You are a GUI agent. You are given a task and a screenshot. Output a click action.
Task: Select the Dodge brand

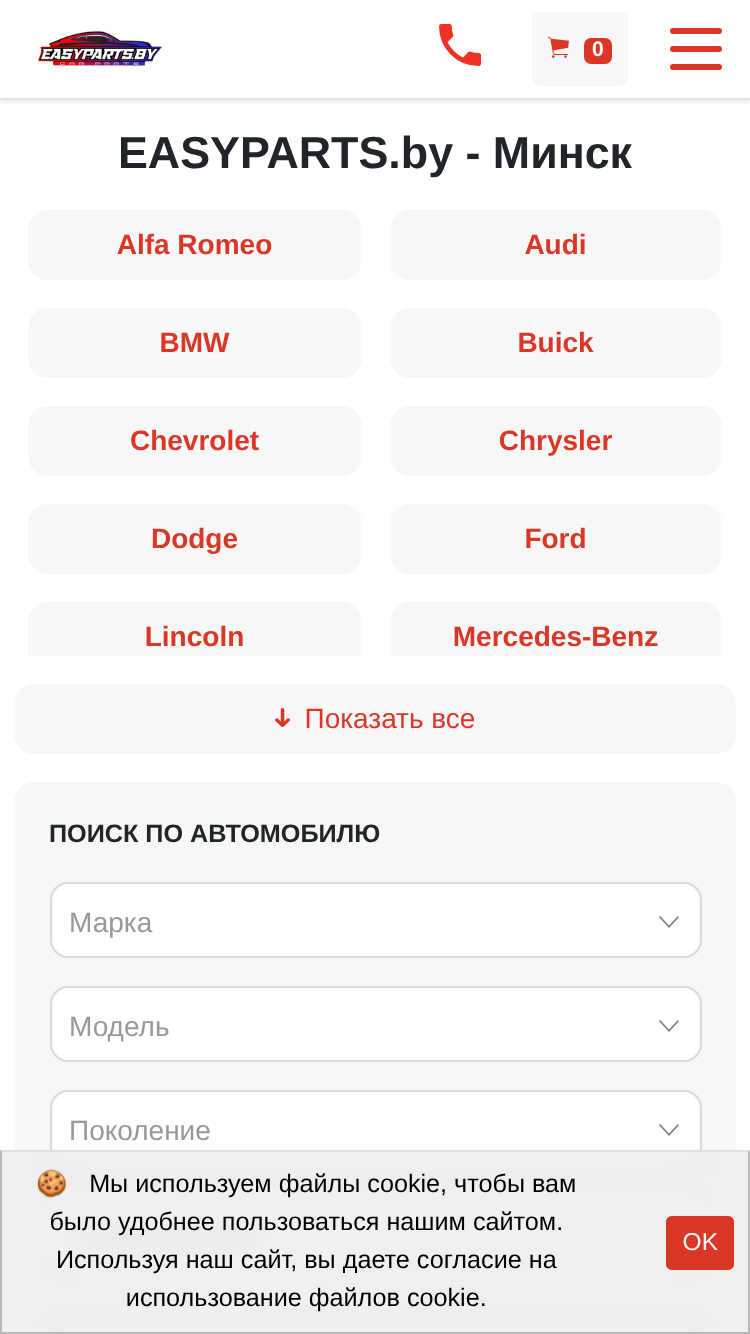(x=195, y=539)
